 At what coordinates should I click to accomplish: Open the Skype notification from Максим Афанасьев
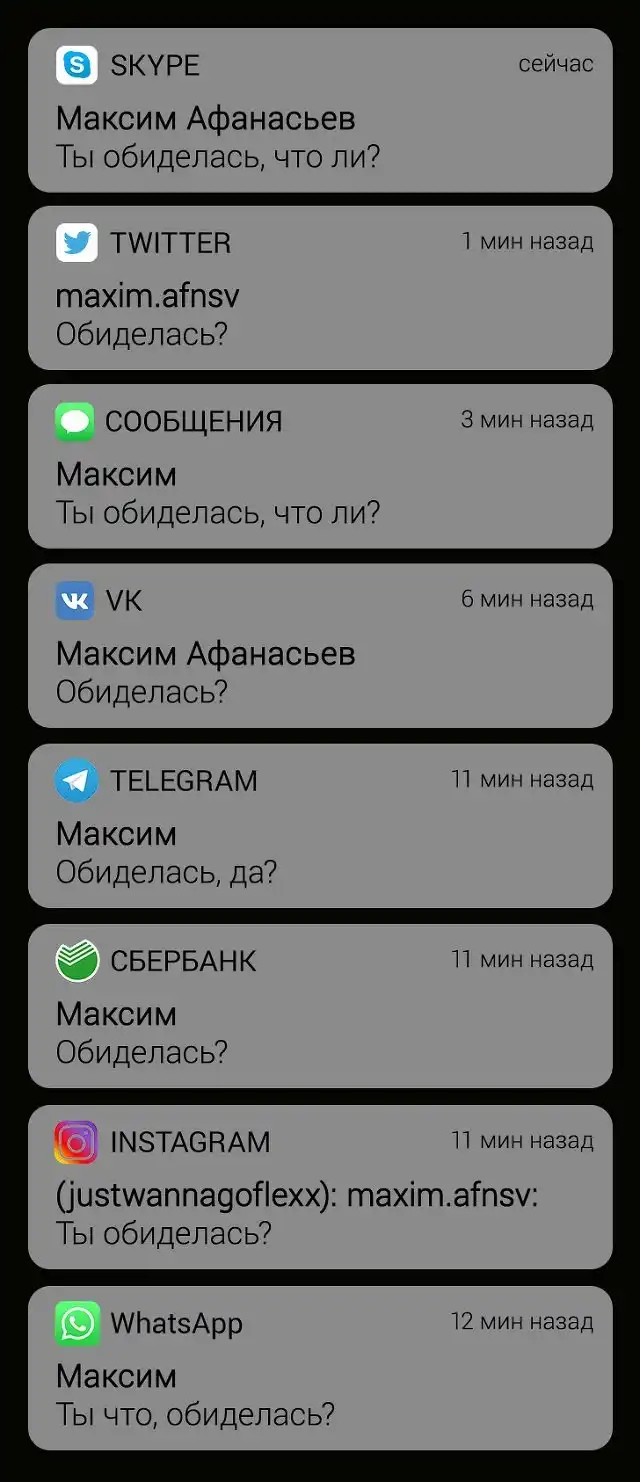(320, 110)
